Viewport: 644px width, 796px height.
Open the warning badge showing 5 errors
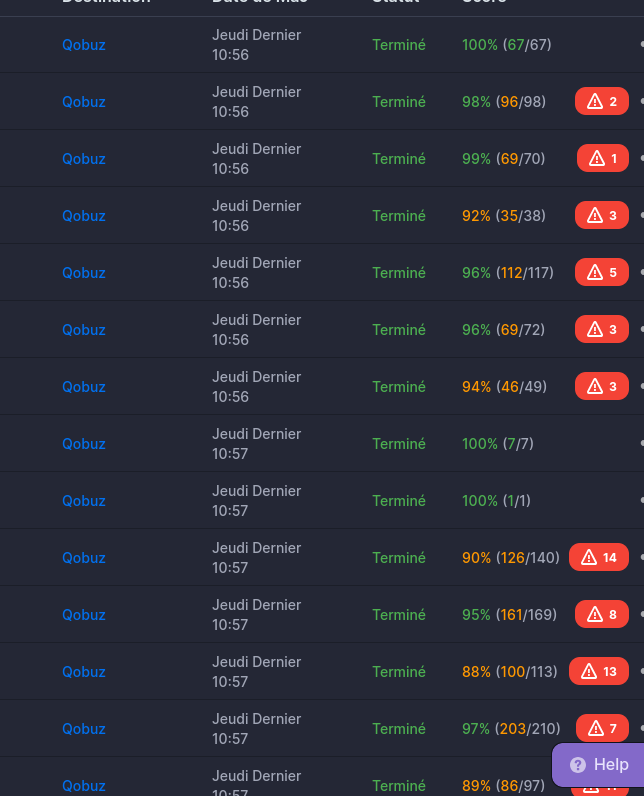pyautogui.click(x=602, y=272)
